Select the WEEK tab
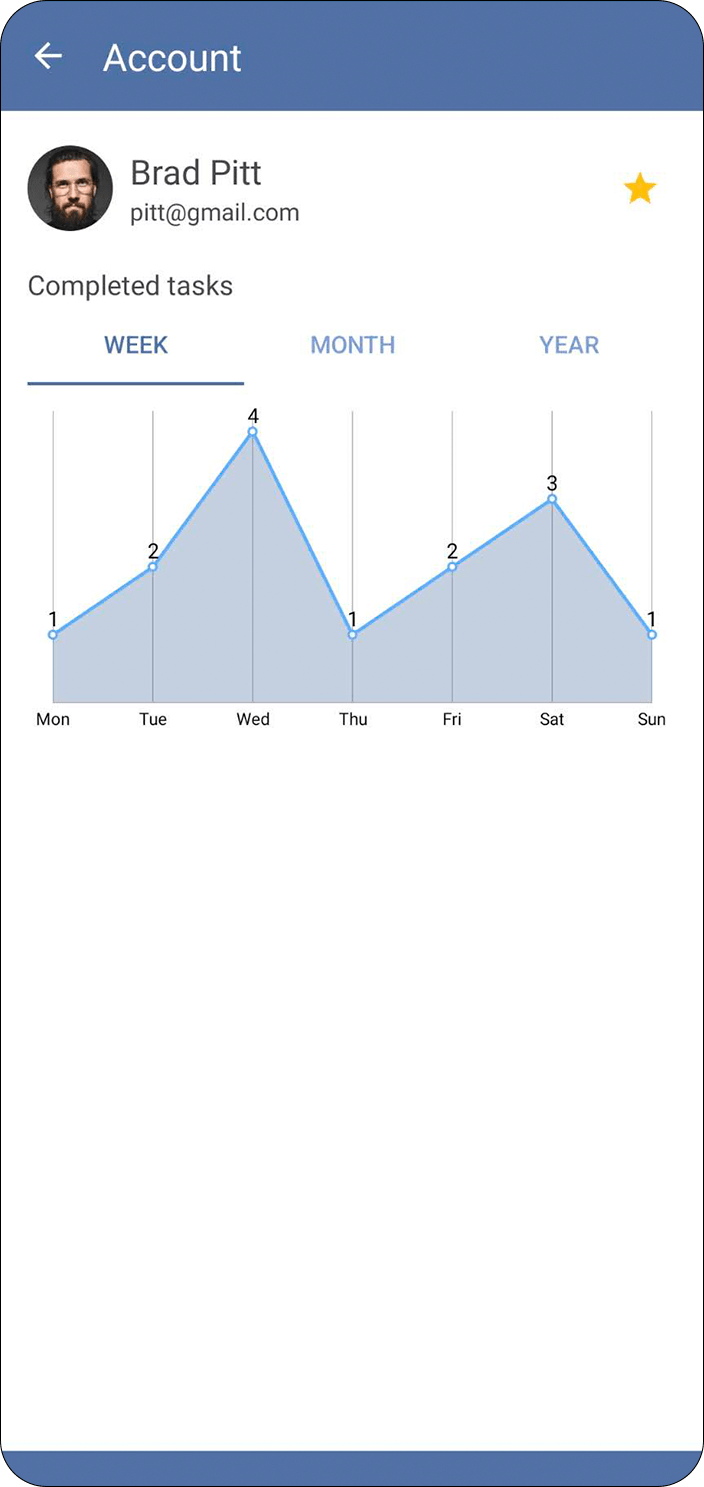Viewport: 704px width, 1487px height. pyautogui.click(x=136, y=346)
